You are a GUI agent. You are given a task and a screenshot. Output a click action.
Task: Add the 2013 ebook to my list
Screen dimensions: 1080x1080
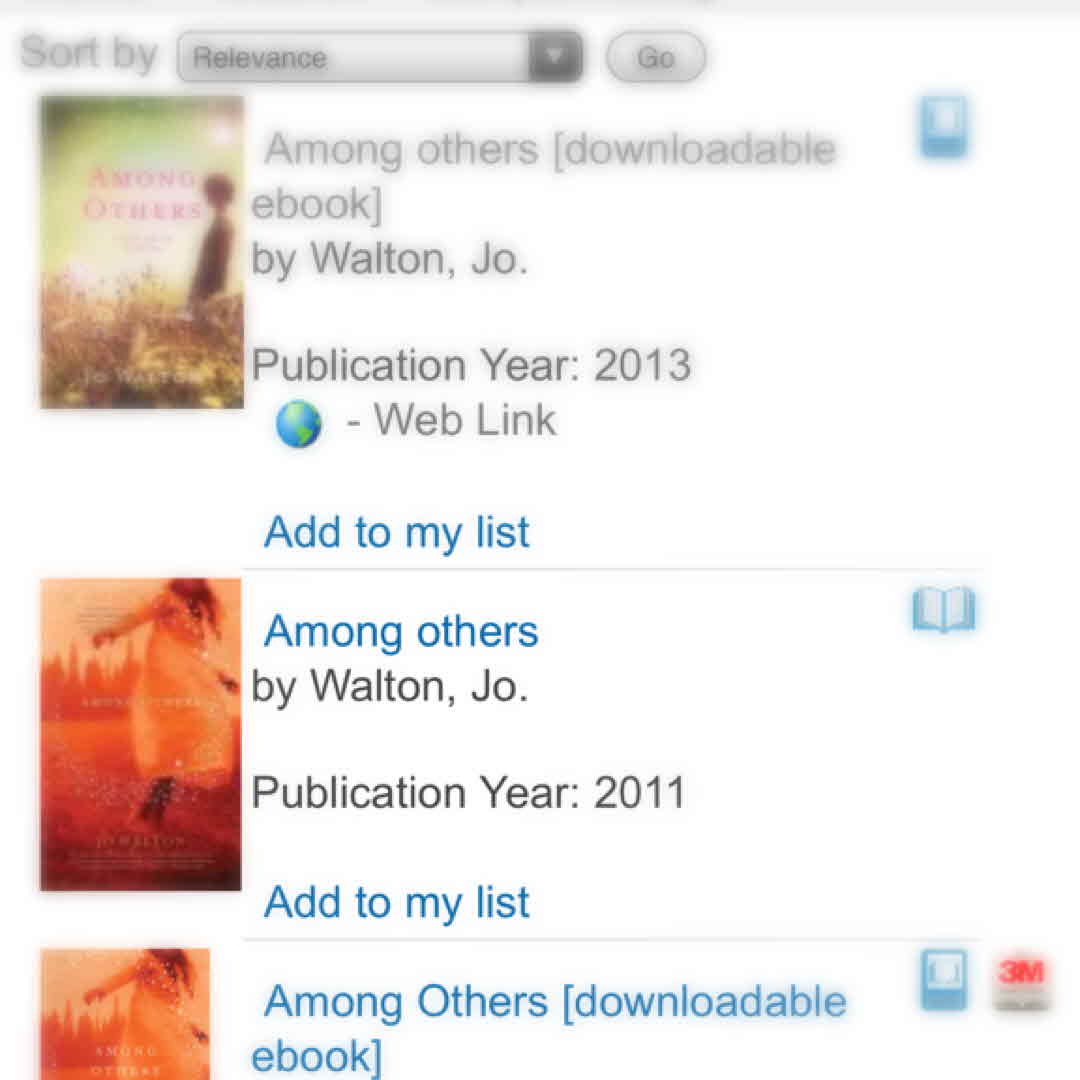click(x=396, y=532)
